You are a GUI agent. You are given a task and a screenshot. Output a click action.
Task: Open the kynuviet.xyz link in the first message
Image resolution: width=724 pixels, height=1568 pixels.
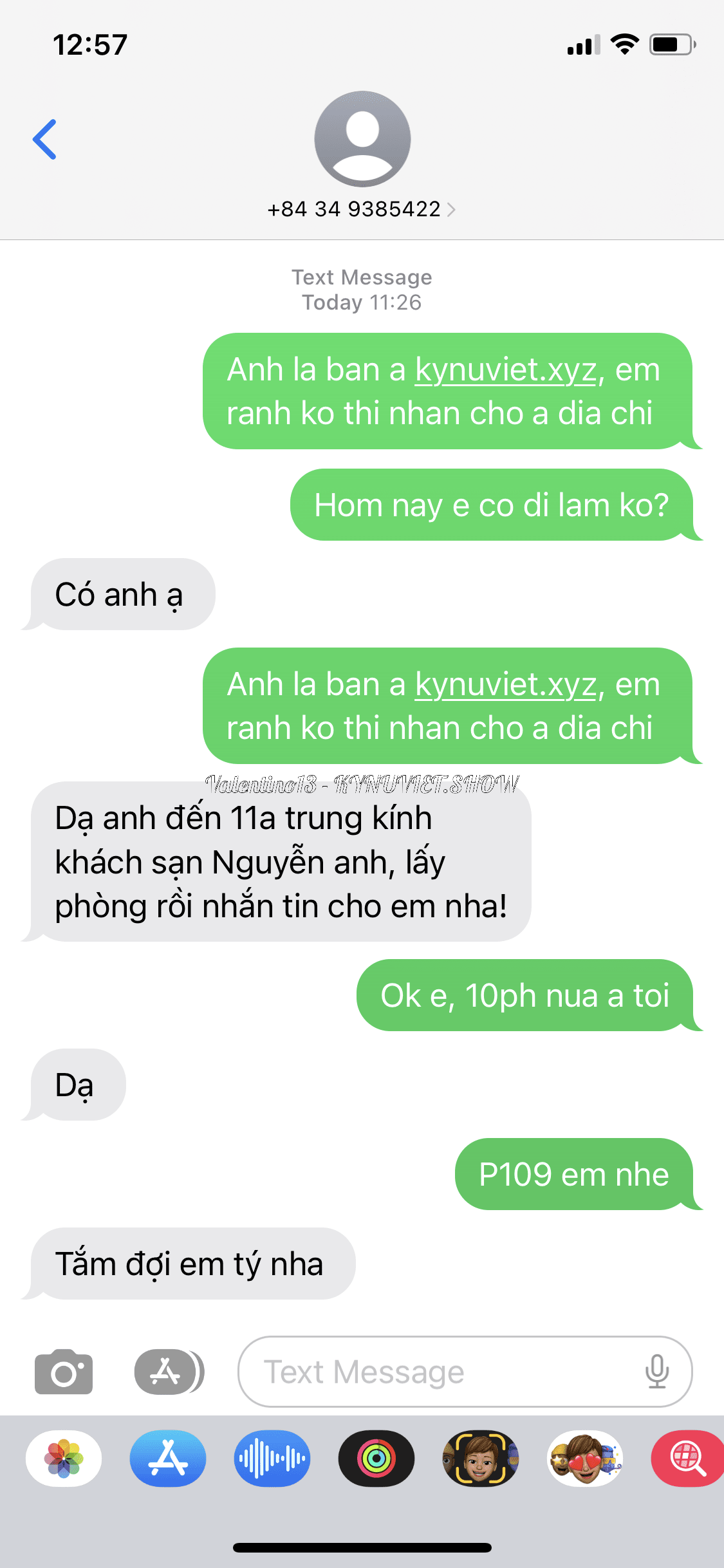tap(506, 369)
